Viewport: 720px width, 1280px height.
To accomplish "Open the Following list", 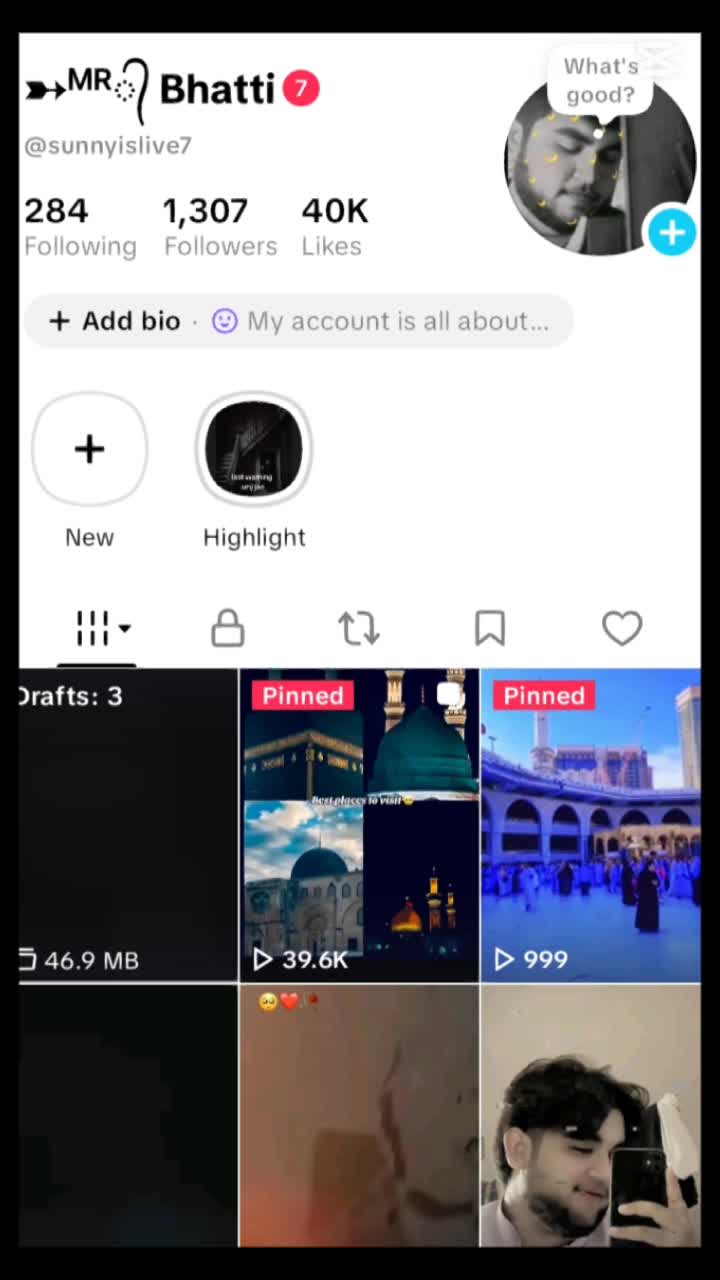I will [x=80, y=227].
